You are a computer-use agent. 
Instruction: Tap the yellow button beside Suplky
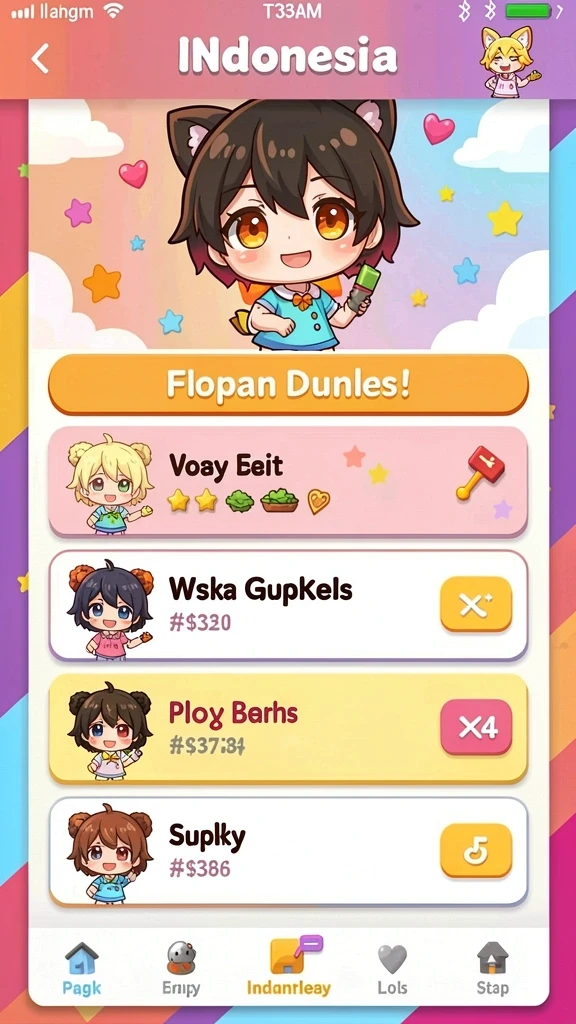476,850
